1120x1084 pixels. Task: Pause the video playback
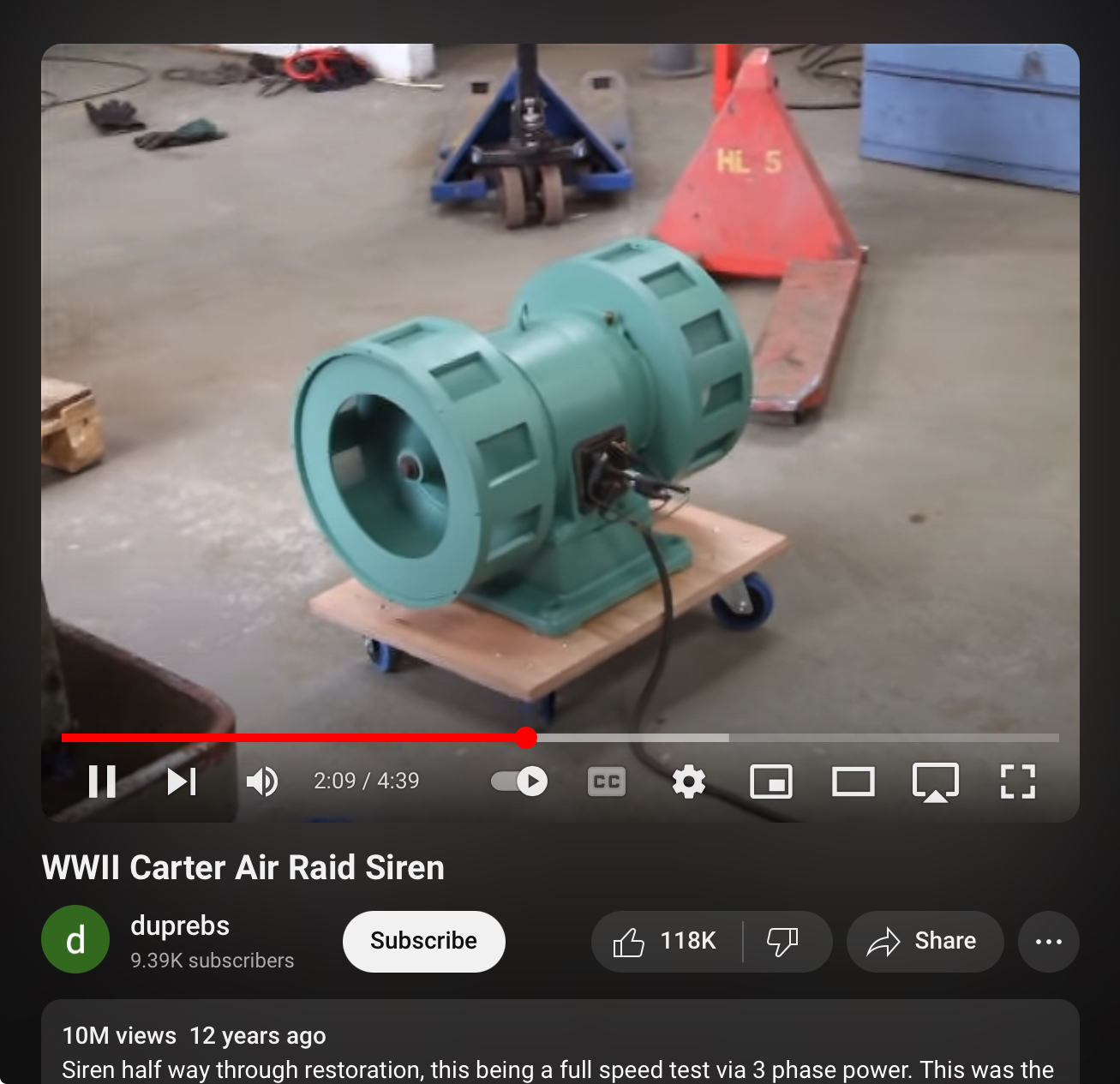[x=102, y=781]
